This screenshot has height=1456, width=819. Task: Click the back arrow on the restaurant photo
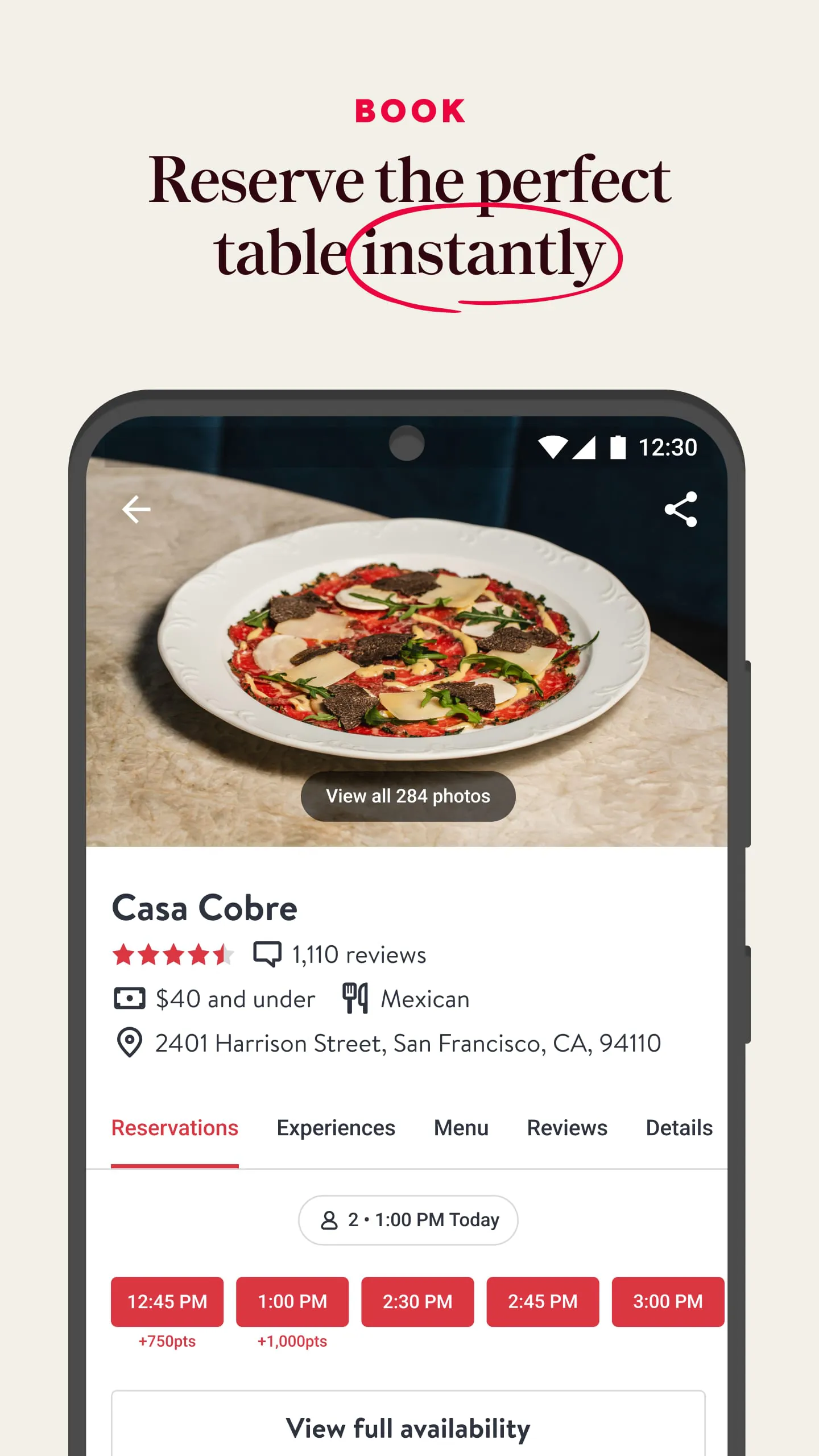[136, 510]
